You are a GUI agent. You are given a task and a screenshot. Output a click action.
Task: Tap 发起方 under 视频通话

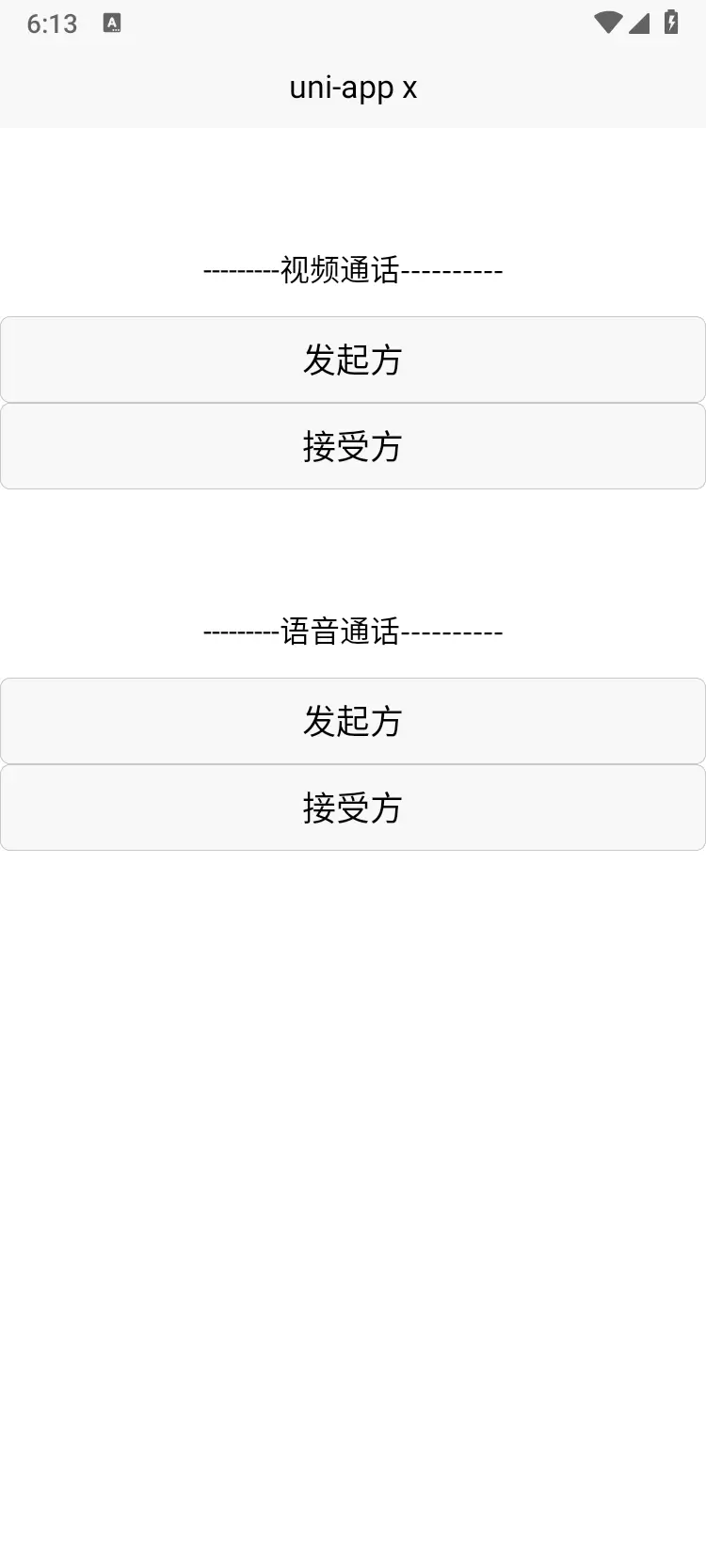coord(352,360)
